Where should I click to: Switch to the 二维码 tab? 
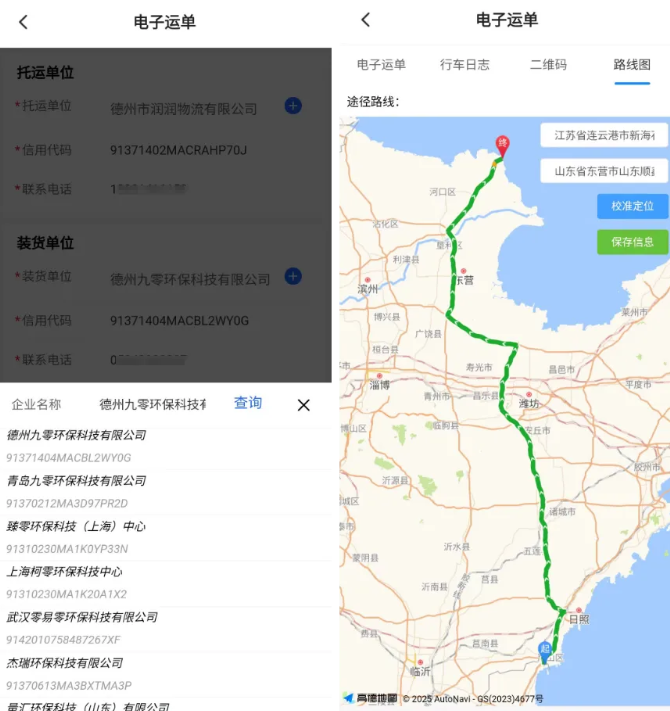click(x=548, y=65)
